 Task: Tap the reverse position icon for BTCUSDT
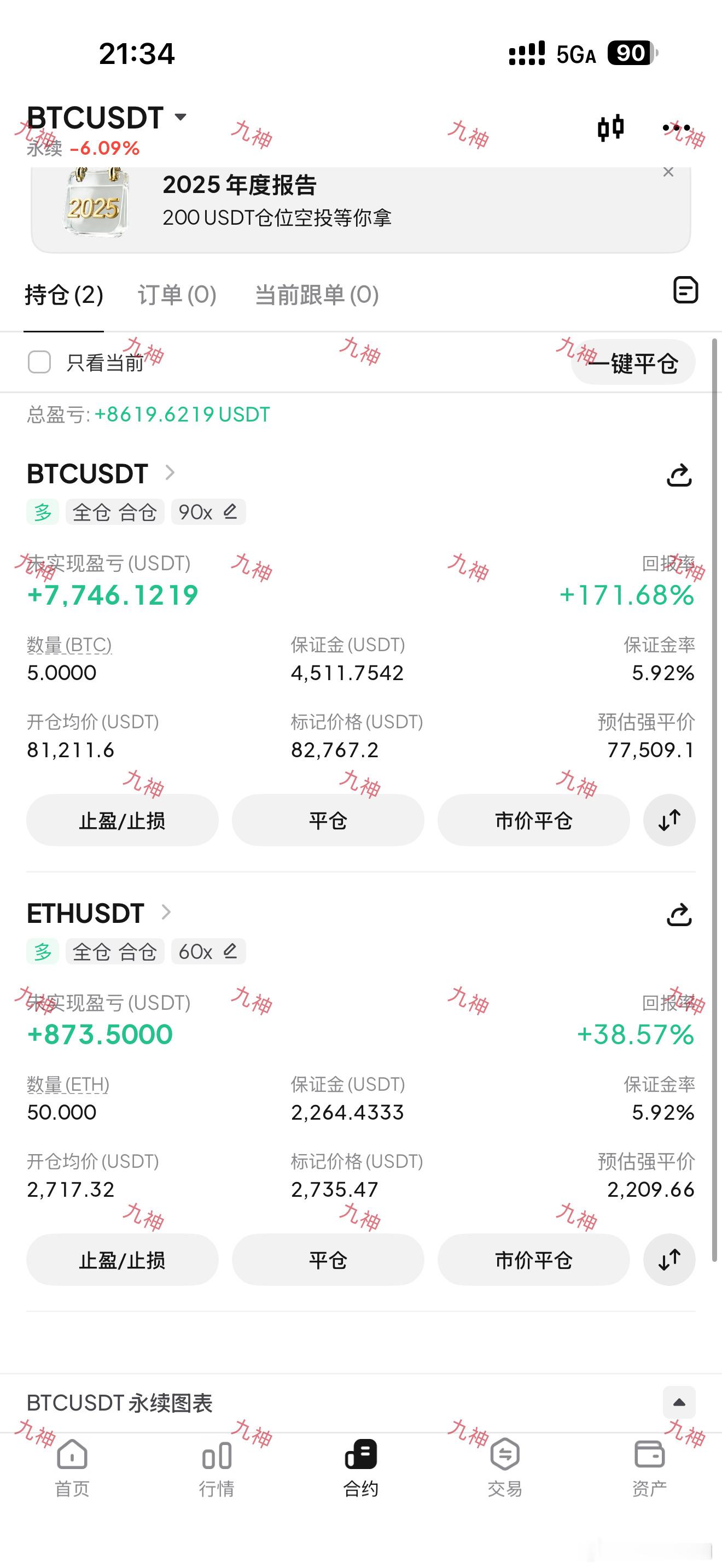tap(668, 820)
